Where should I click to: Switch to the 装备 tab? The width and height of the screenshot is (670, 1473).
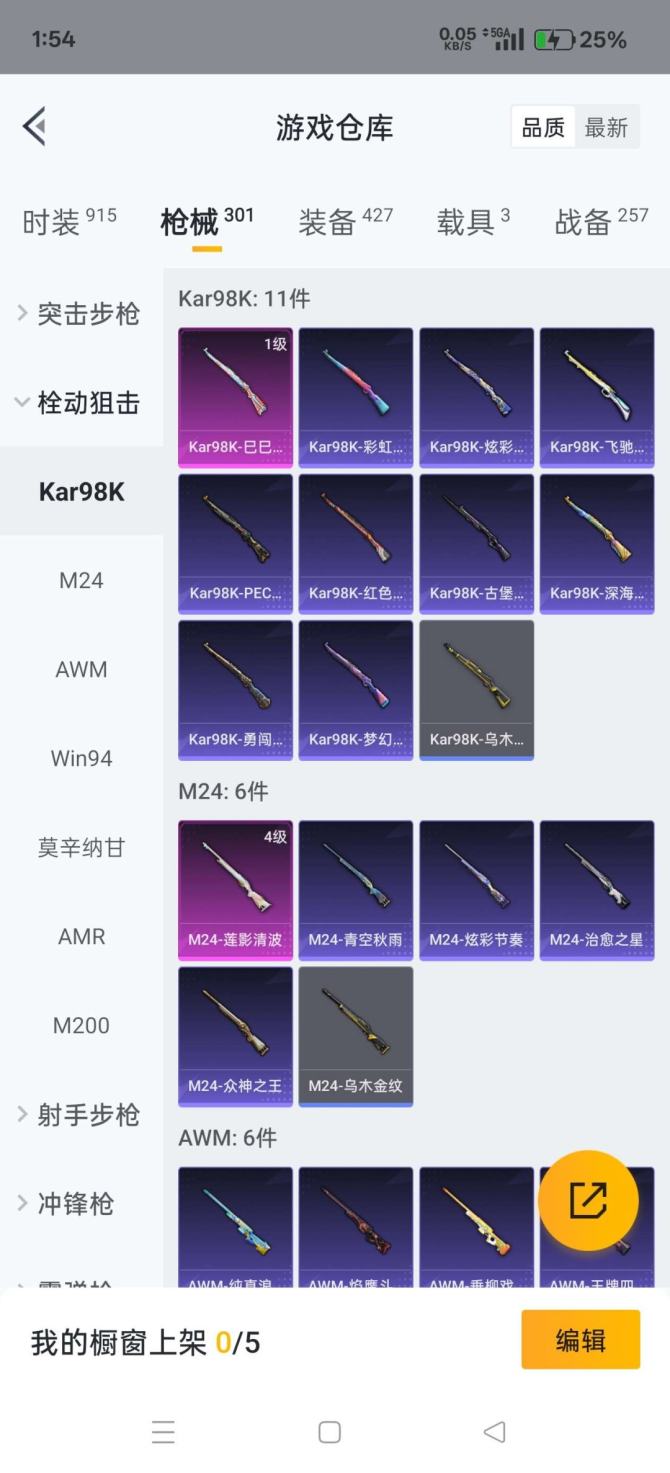pos(345,221)
